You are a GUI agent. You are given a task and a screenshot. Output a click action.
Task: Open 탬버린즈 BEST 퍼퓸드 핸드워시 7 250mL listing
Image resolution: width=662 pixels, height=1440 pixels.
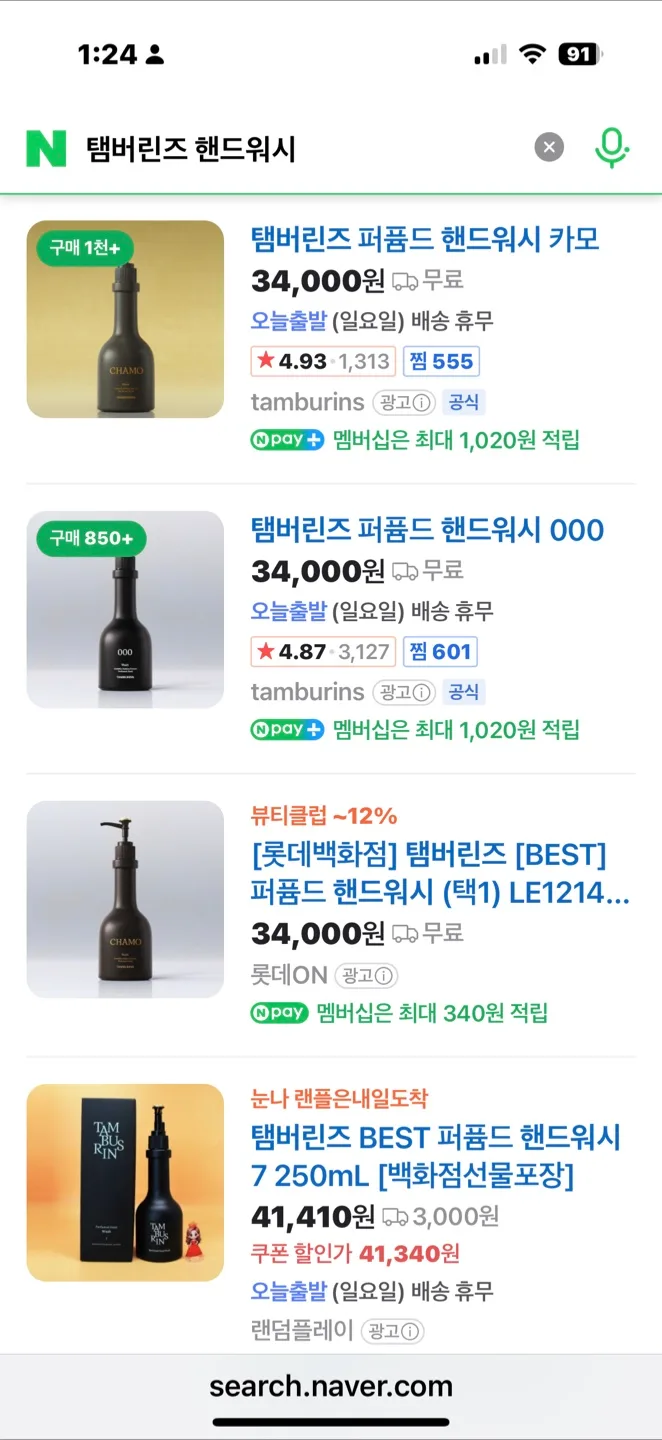point(436,1155)
